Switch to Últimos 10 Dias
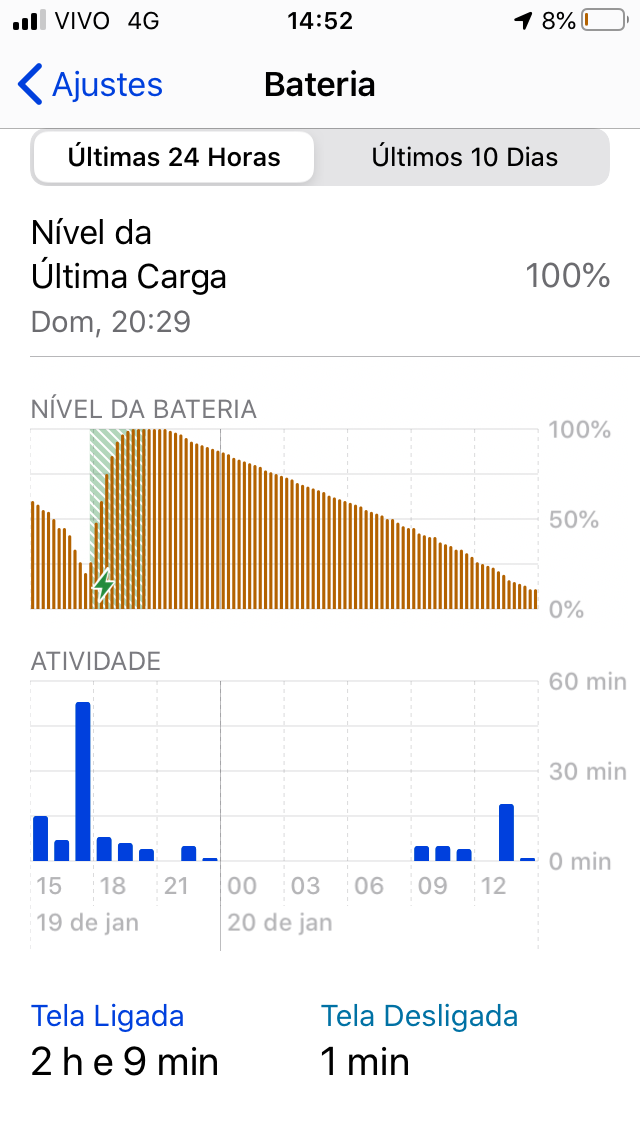The height and width of the screenshot is (1136, 640). (x=464, y=157)
